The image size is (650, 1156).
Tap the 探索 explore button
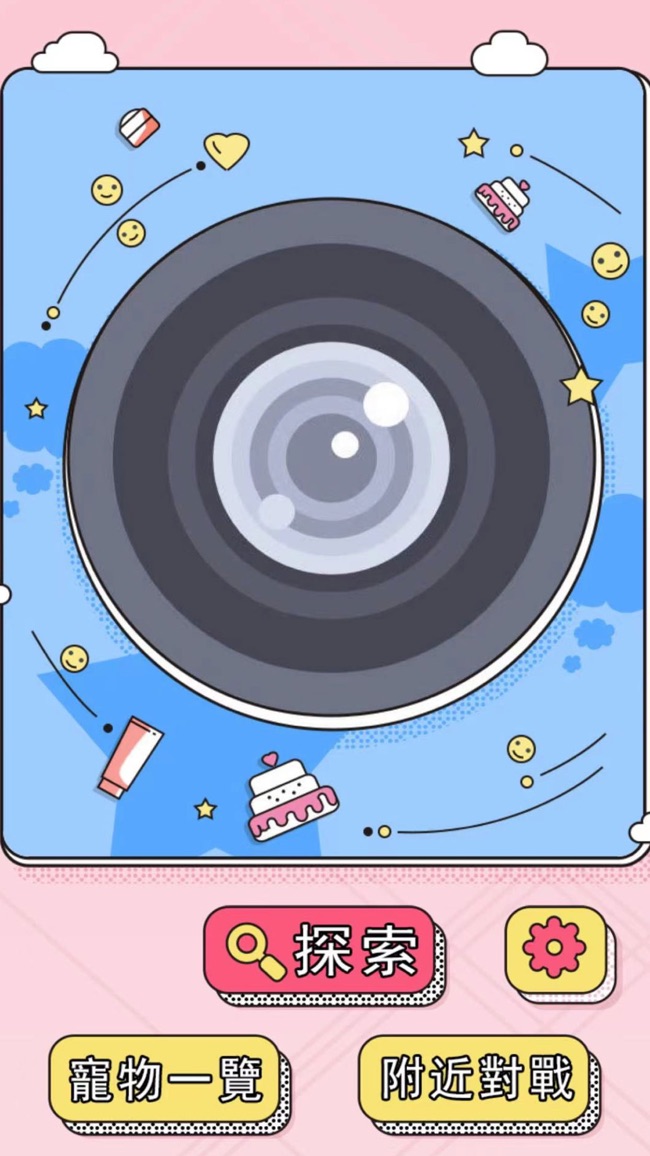pos(320,950)
